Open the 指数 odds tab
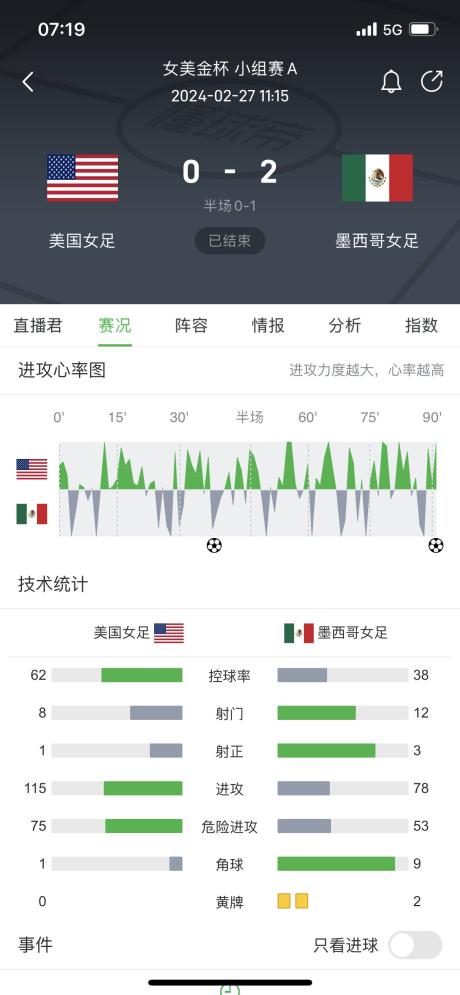 coord(421,326)
